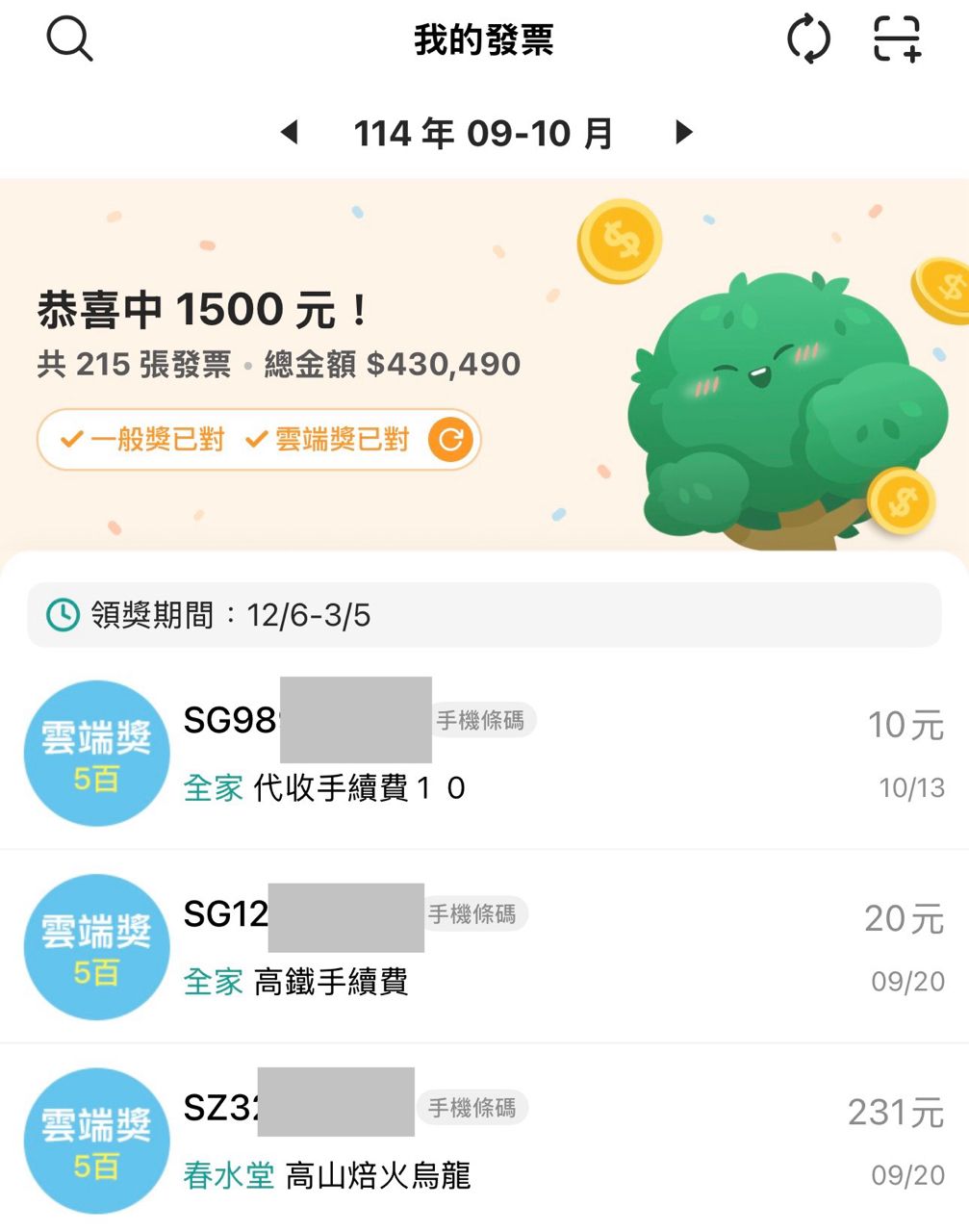Open the search magnifier icon
The height and width of the screenshot is (1232, 969).
pos(69,40)
